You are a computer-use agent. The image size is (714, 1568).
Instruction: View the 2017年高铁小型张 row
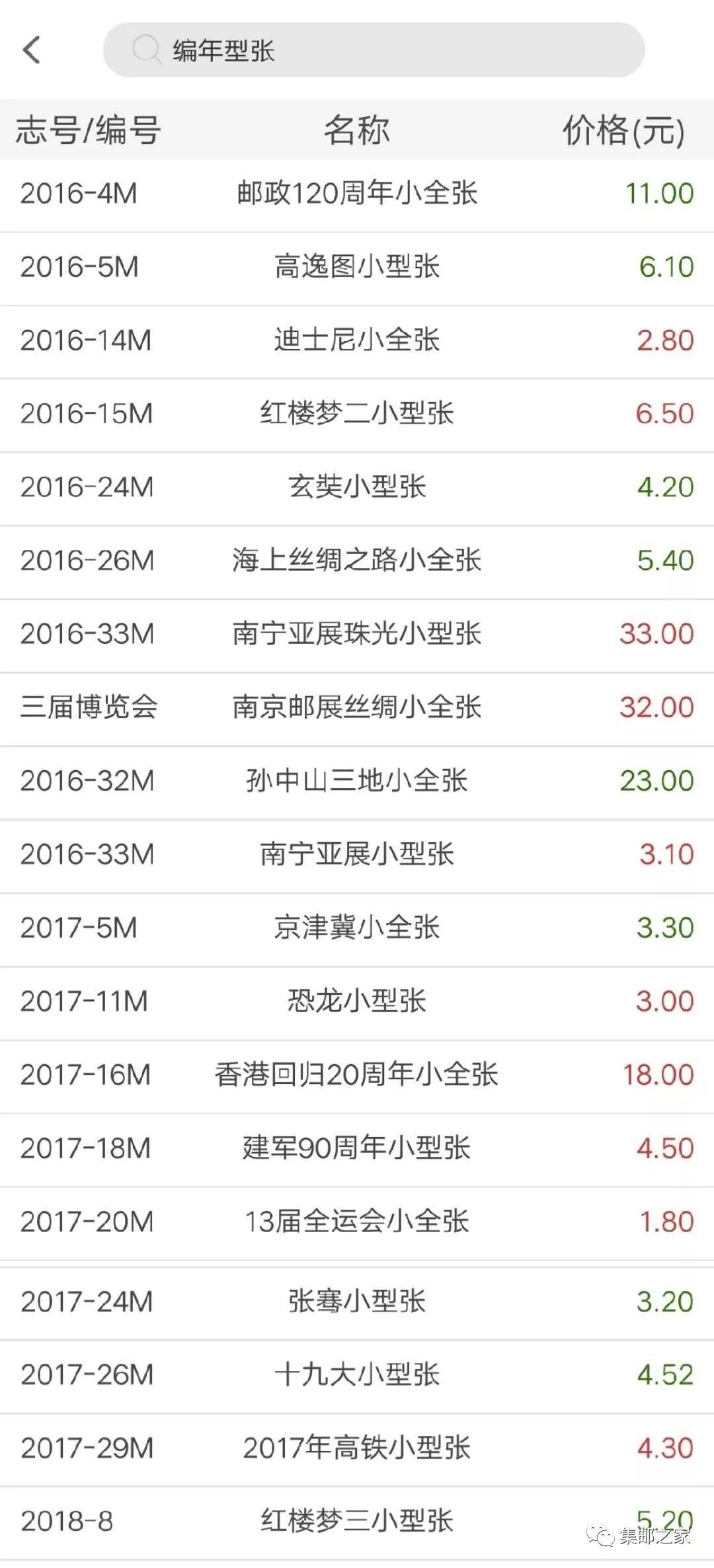click(x=357, y=1449)
